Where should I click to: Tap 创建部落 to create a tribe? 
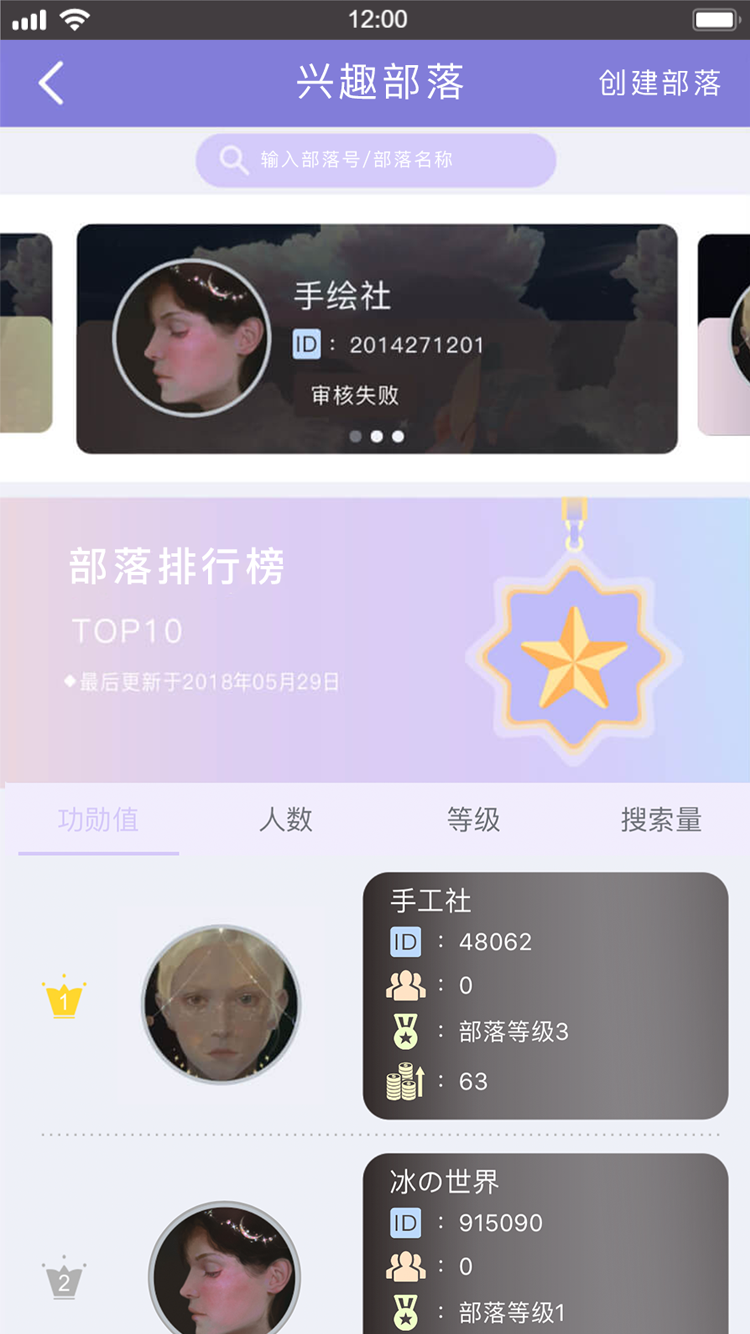point(659,83)
